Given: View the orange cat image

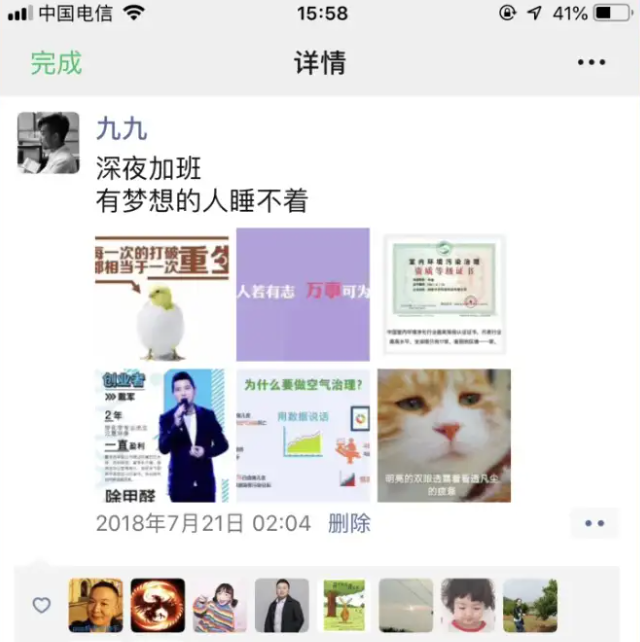Looking at the screenshot, I should (x=444, y=435).
